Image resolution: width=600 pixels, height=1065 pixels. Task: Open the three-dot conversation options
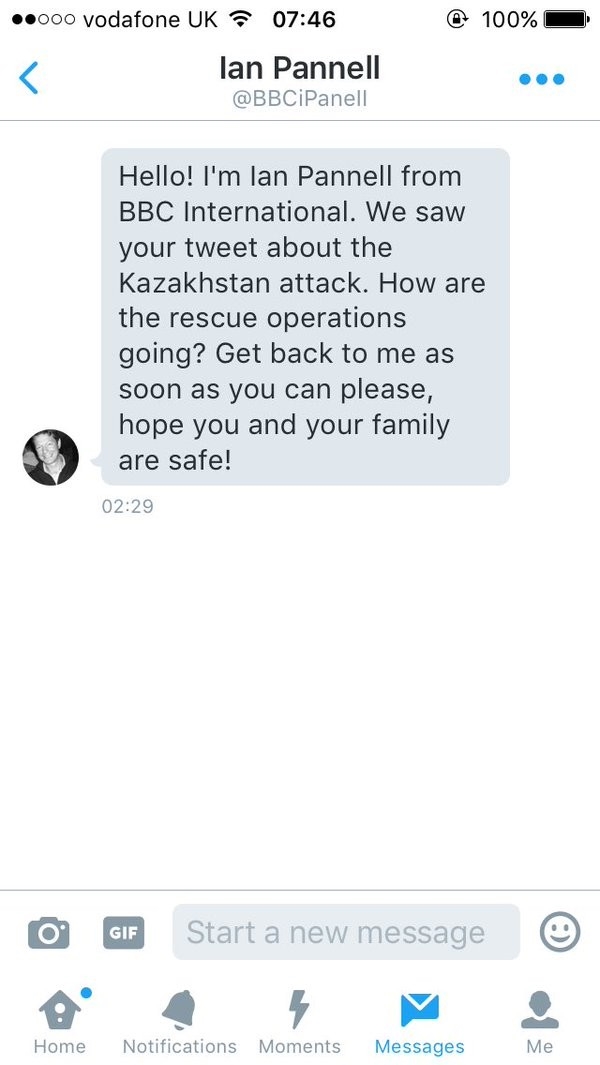pos(542,79)
